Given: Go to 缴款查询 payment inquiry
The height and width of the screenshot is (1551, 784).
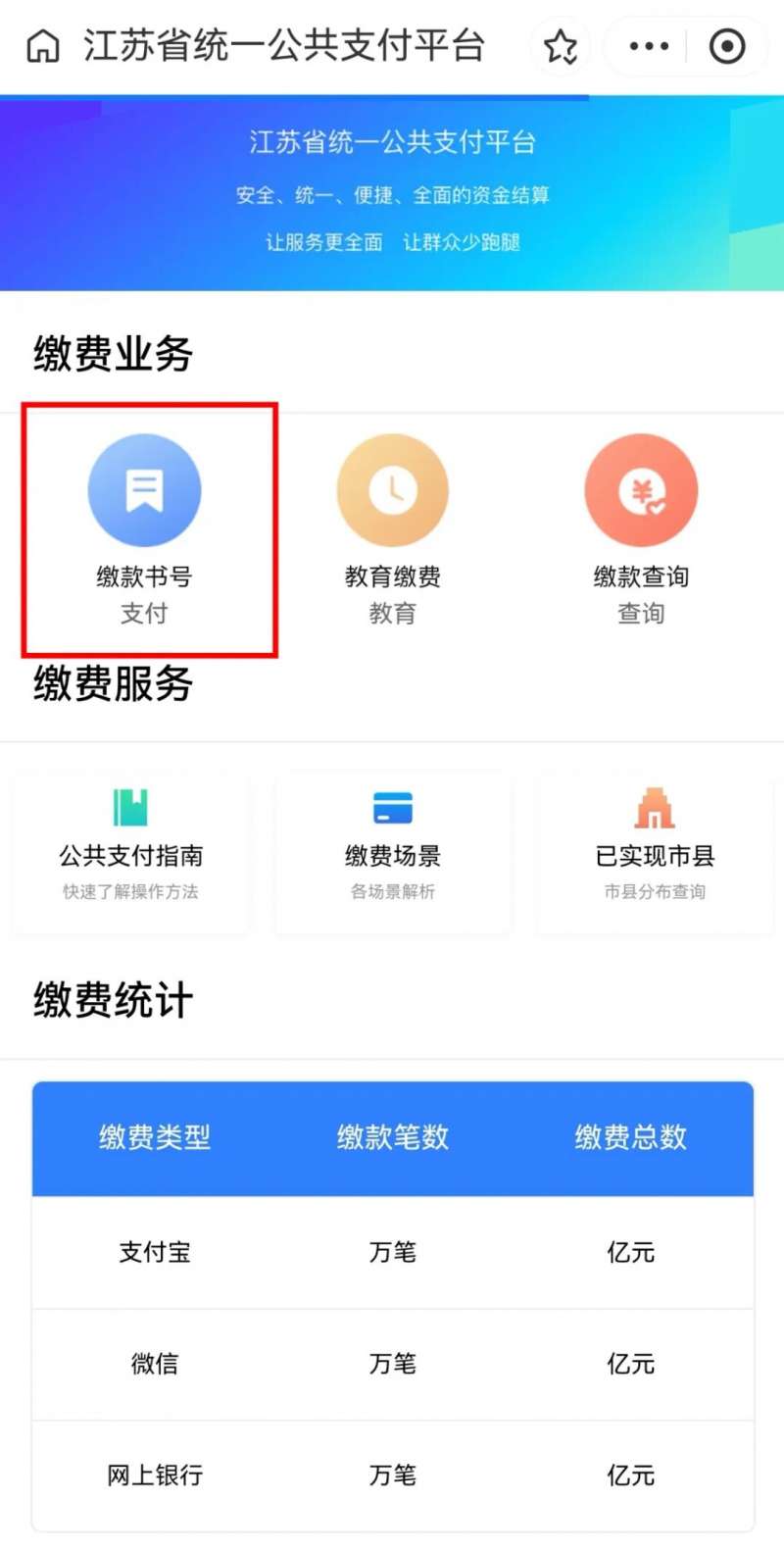Looking at the screenshot, I should [641, 529].
